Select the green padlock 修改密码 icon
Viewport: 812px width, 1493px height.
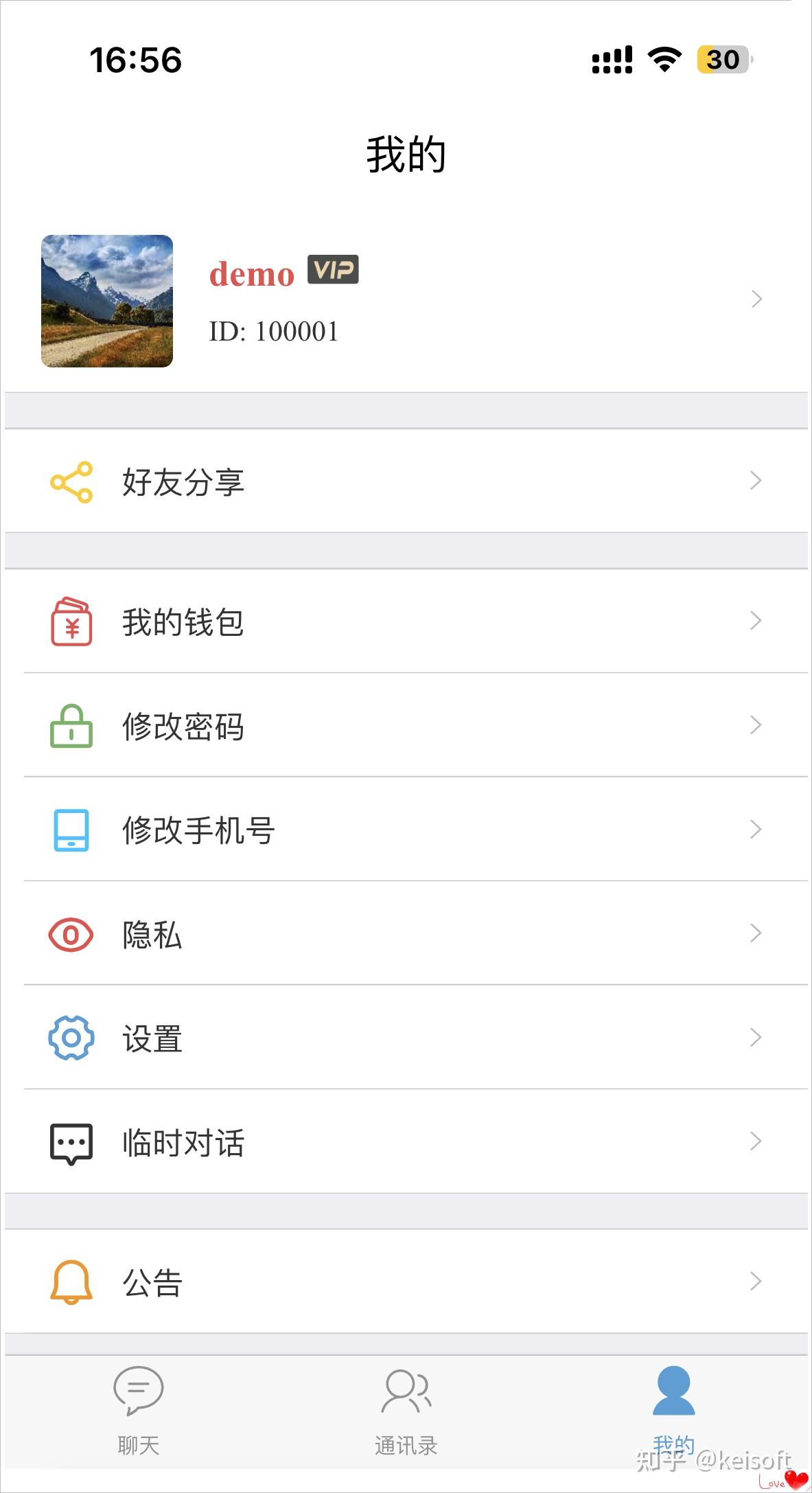69,727
